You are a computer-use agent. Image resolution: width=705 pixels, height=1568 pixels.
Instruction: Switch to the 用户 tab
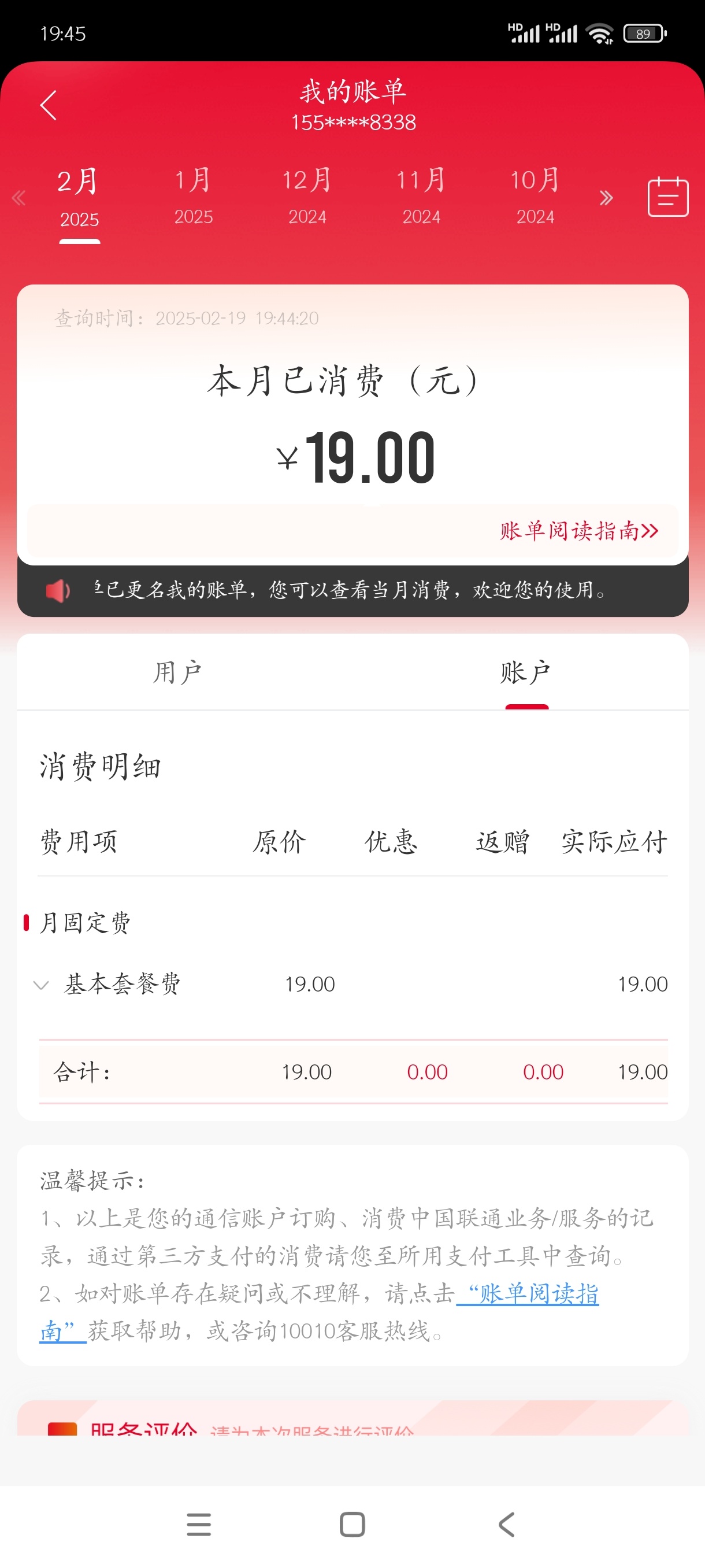point(177,672)
